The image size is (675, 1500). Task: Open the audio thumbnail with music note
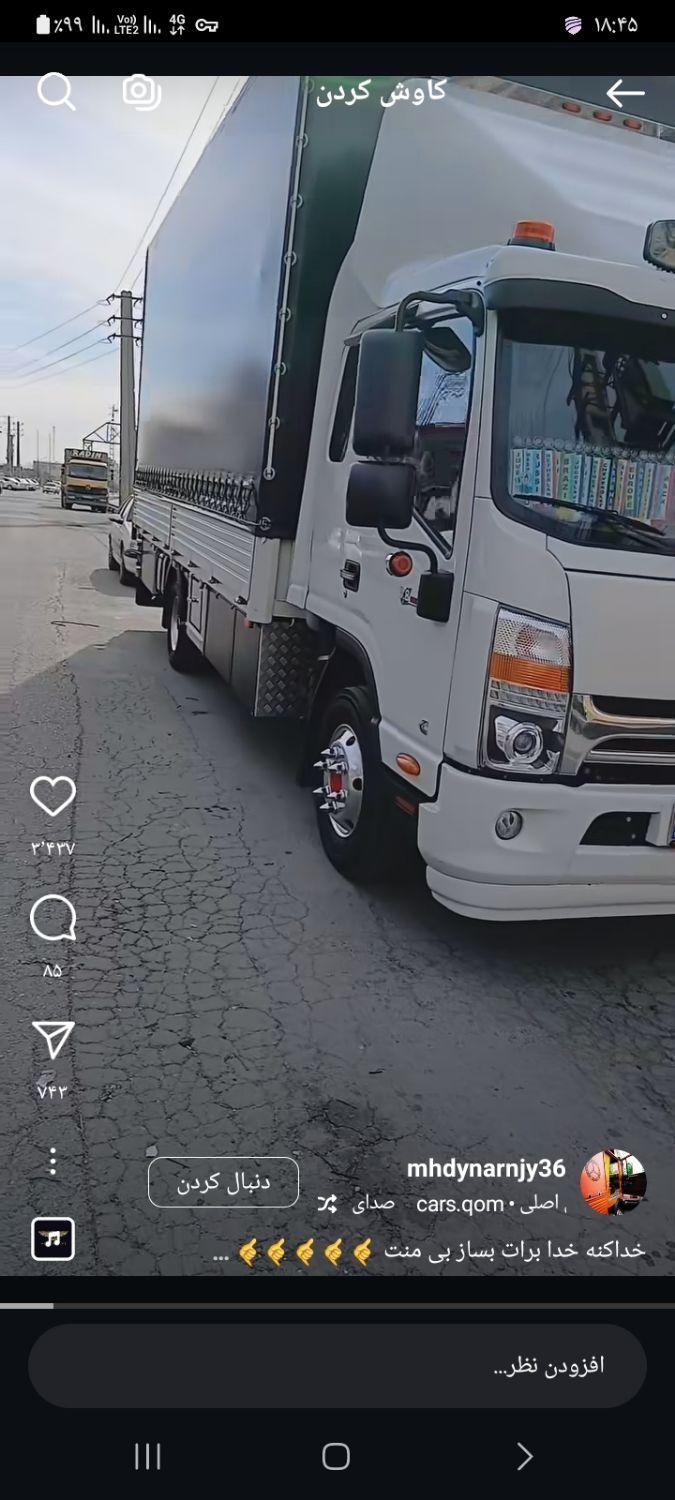click(x=53, y=1239)
